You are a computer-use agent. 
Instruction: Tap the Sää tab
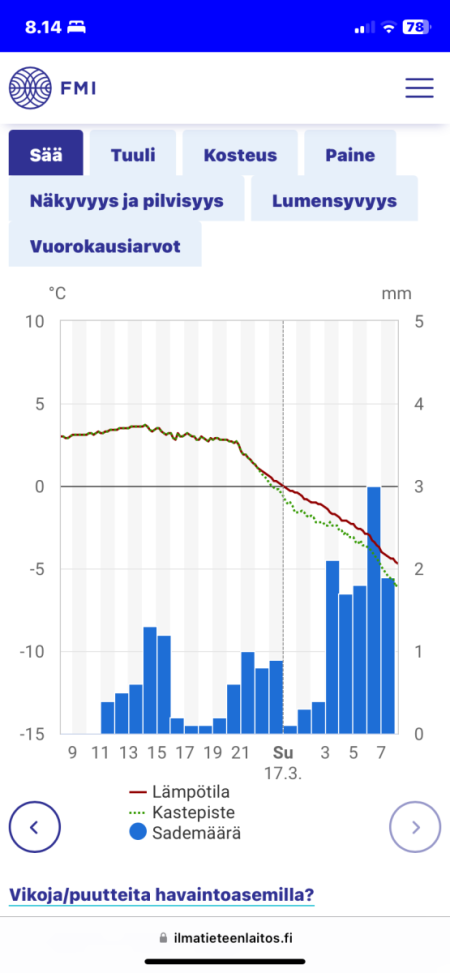tap(46, 155)
